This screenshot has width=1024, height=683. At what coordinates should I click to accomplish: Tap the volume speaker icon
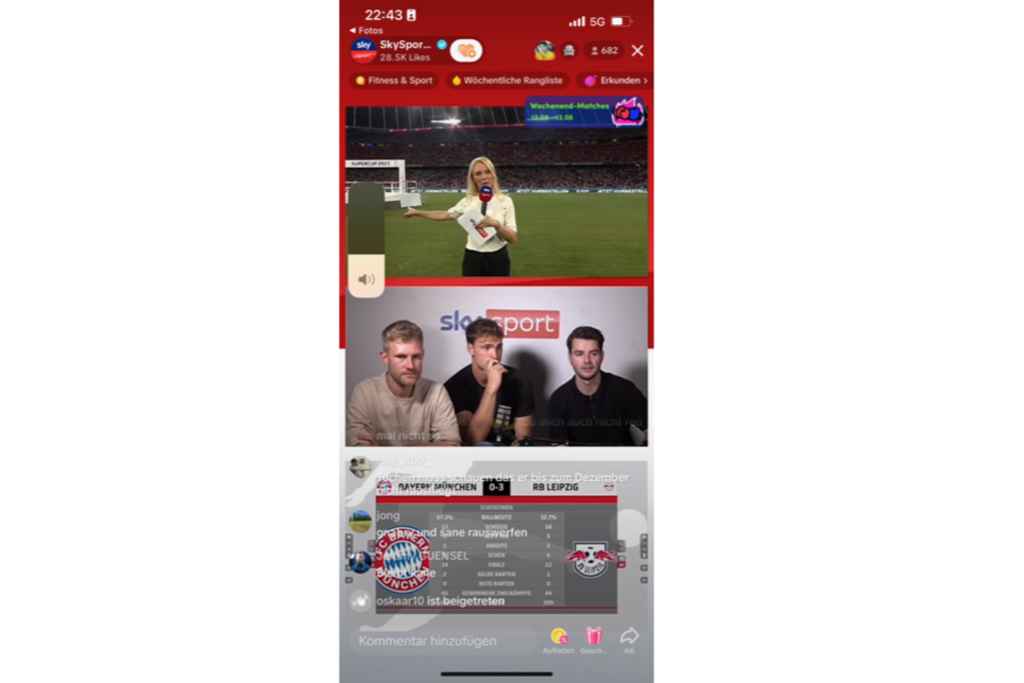coord(366,279)
